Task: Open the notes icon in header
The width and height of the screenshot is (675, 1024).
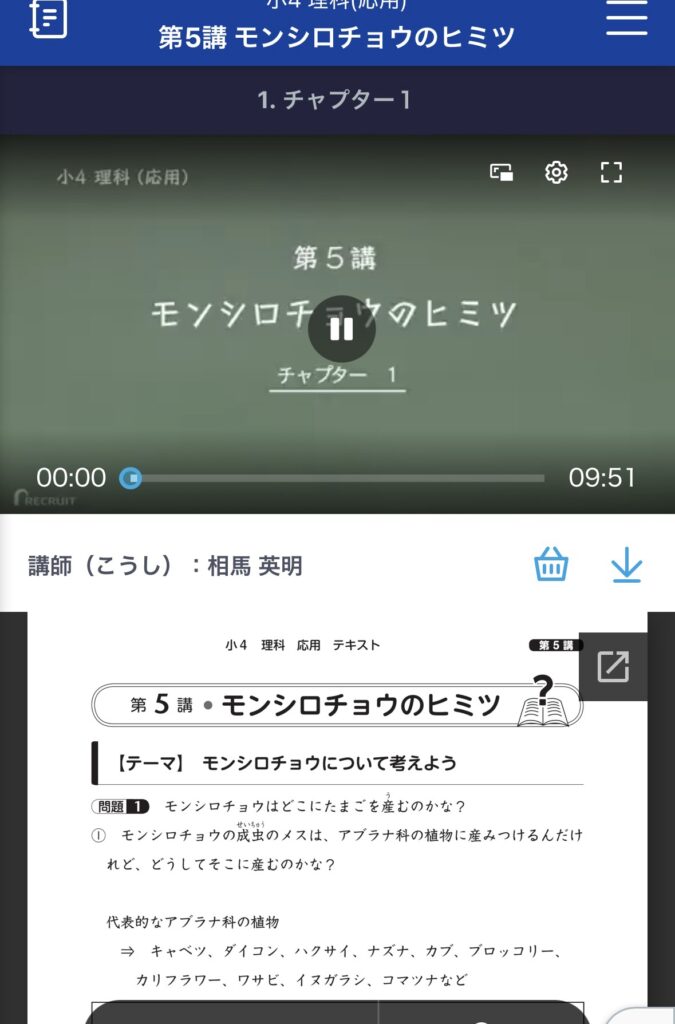Action: (49, 19)
